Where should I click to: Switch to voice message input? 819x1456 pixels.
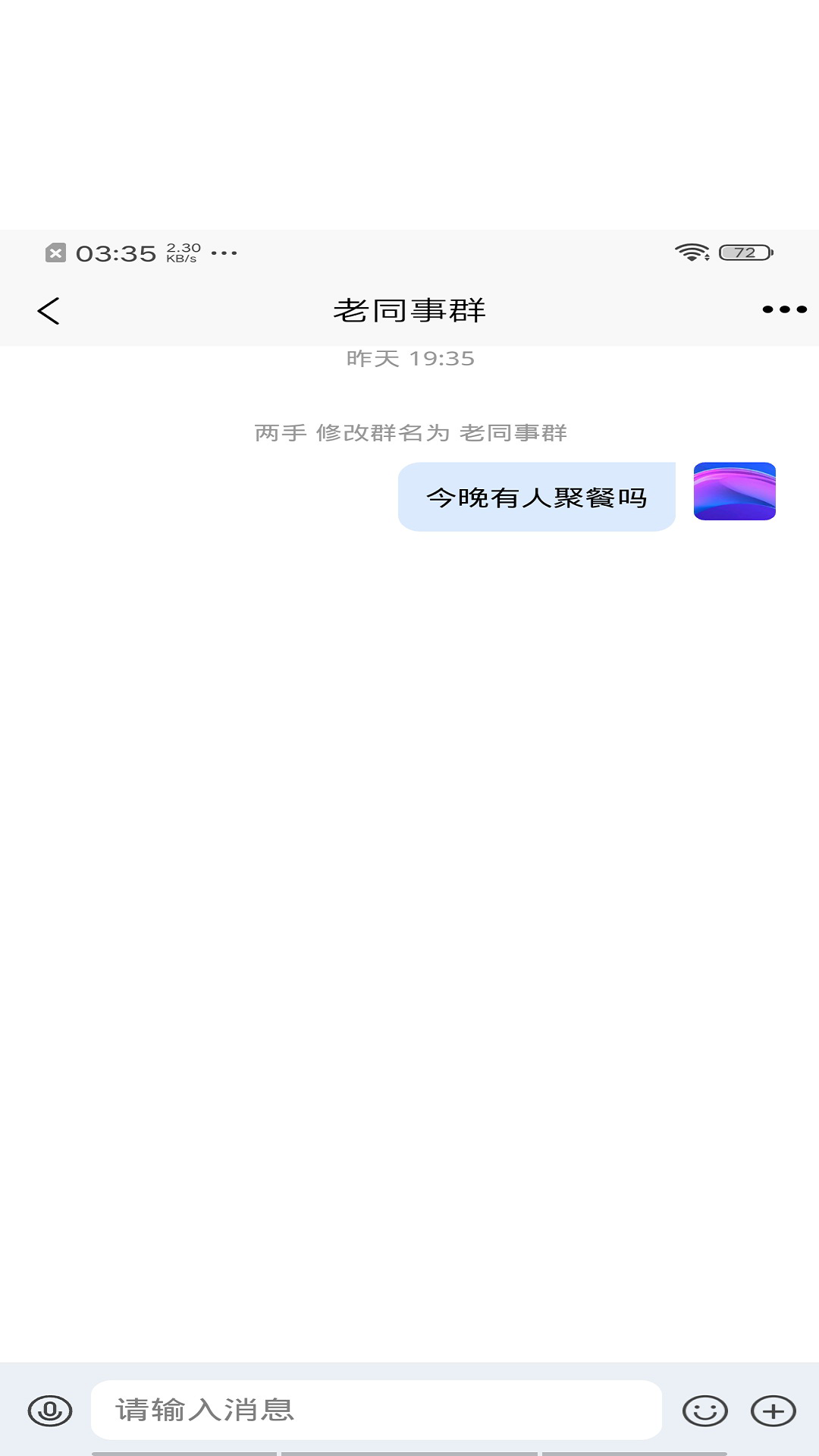(x=50, y=1410)
